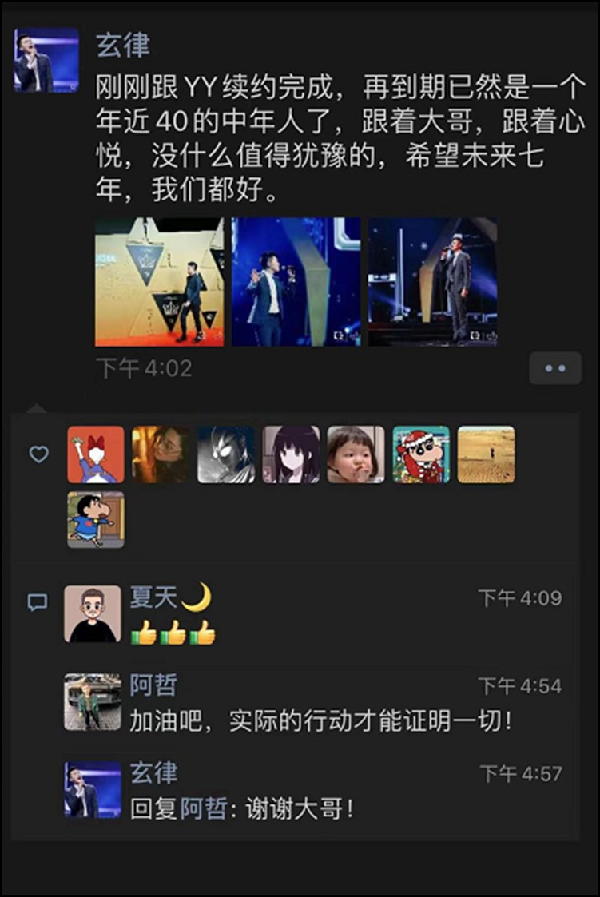
Task: Open the Shin-chan avatar in the second likes row
Action: tap(96, 519)
